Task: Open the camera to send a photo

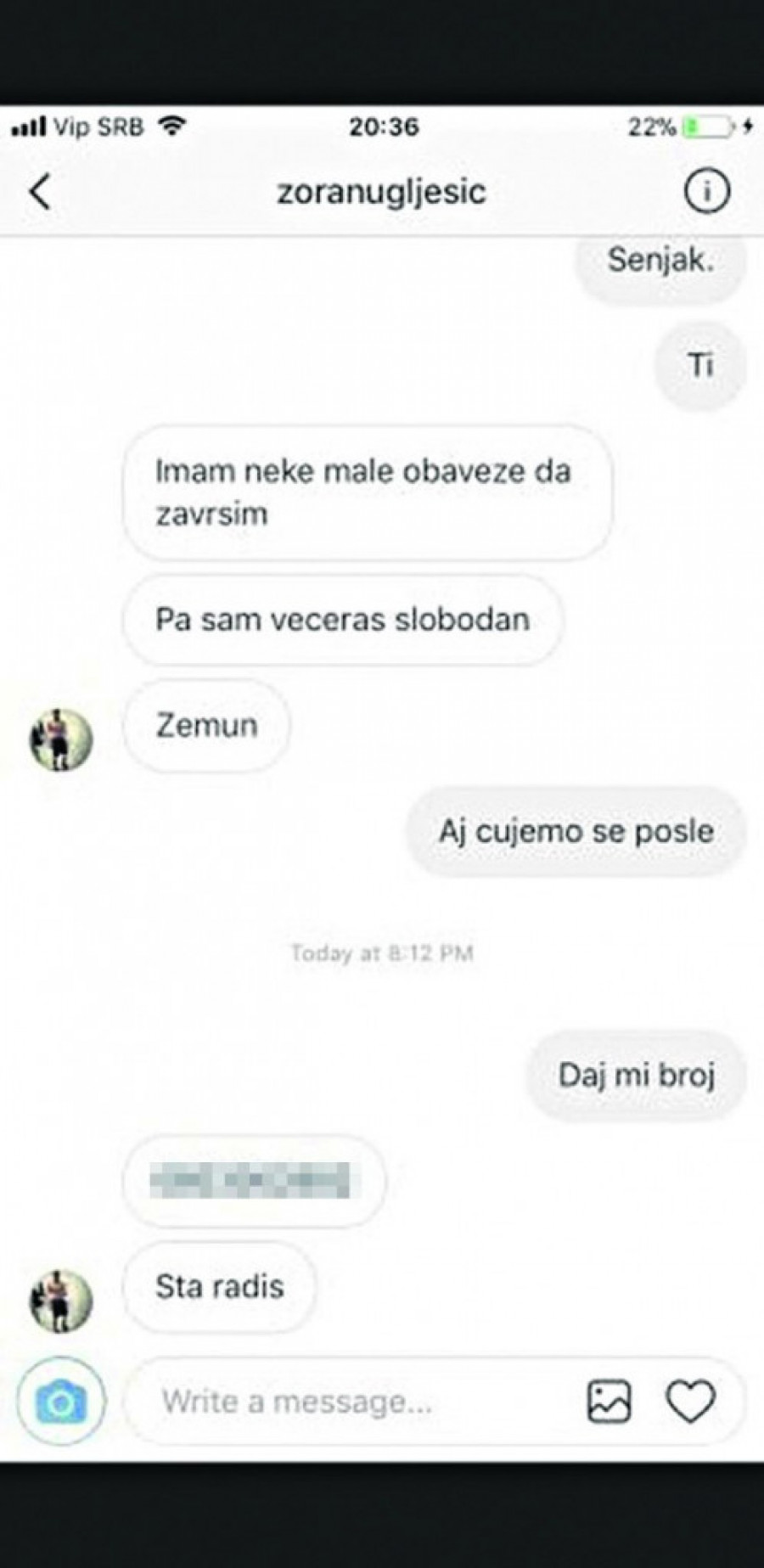Action: coord(61,1401)
